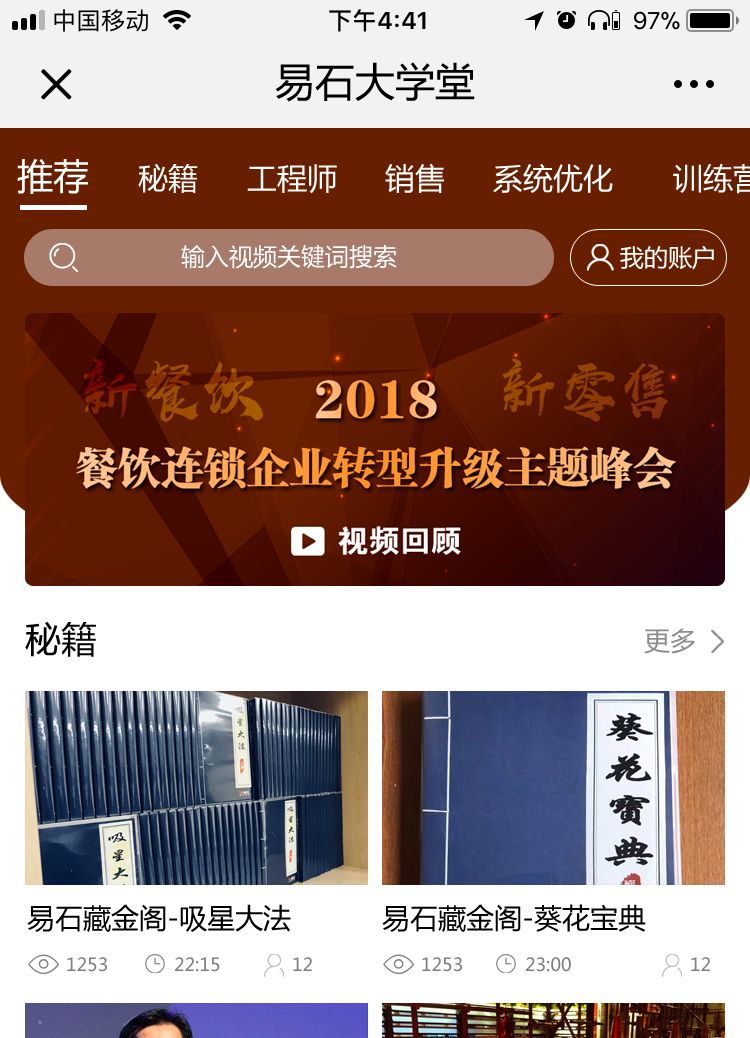Open the 易石藏金阁-吸星大法 video
Image resolution: width=750 pixels, height=1038 pixels.
pyautogui.click(x=196, y=788)
